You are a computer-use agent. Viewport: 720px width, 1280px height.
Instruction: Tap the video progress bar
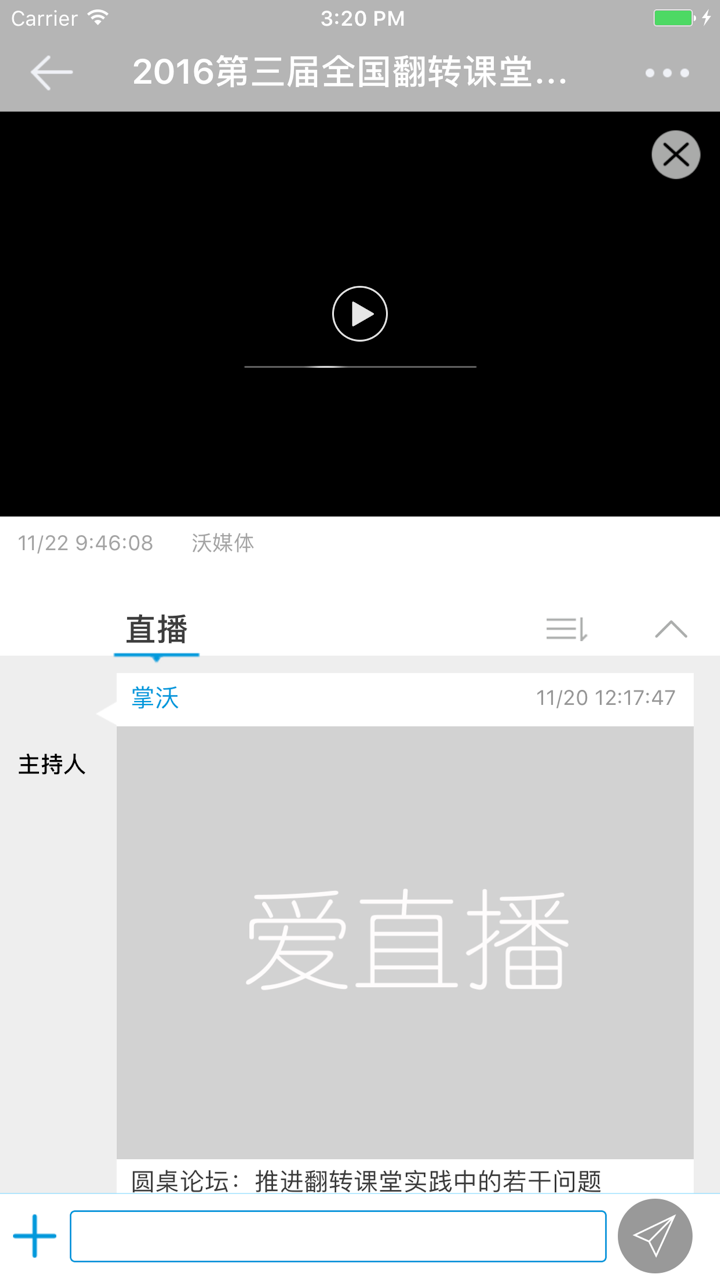pyautogui.click(x=360, y=368)
